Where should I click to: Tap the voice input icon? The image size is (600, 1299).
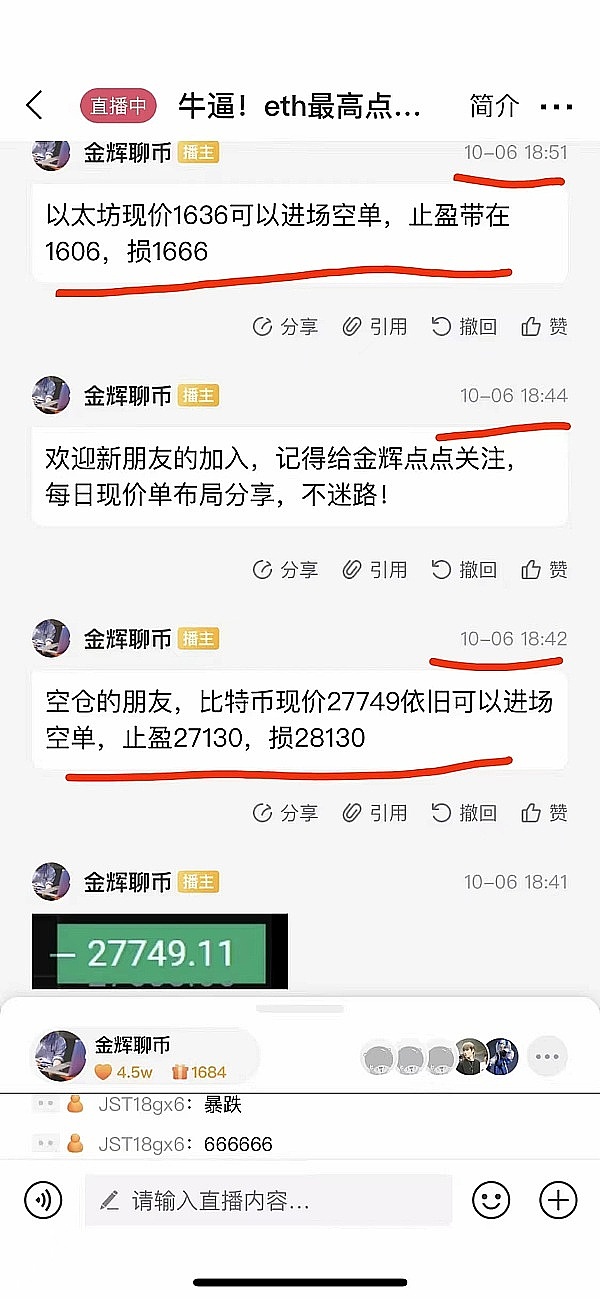[43, 1200]
